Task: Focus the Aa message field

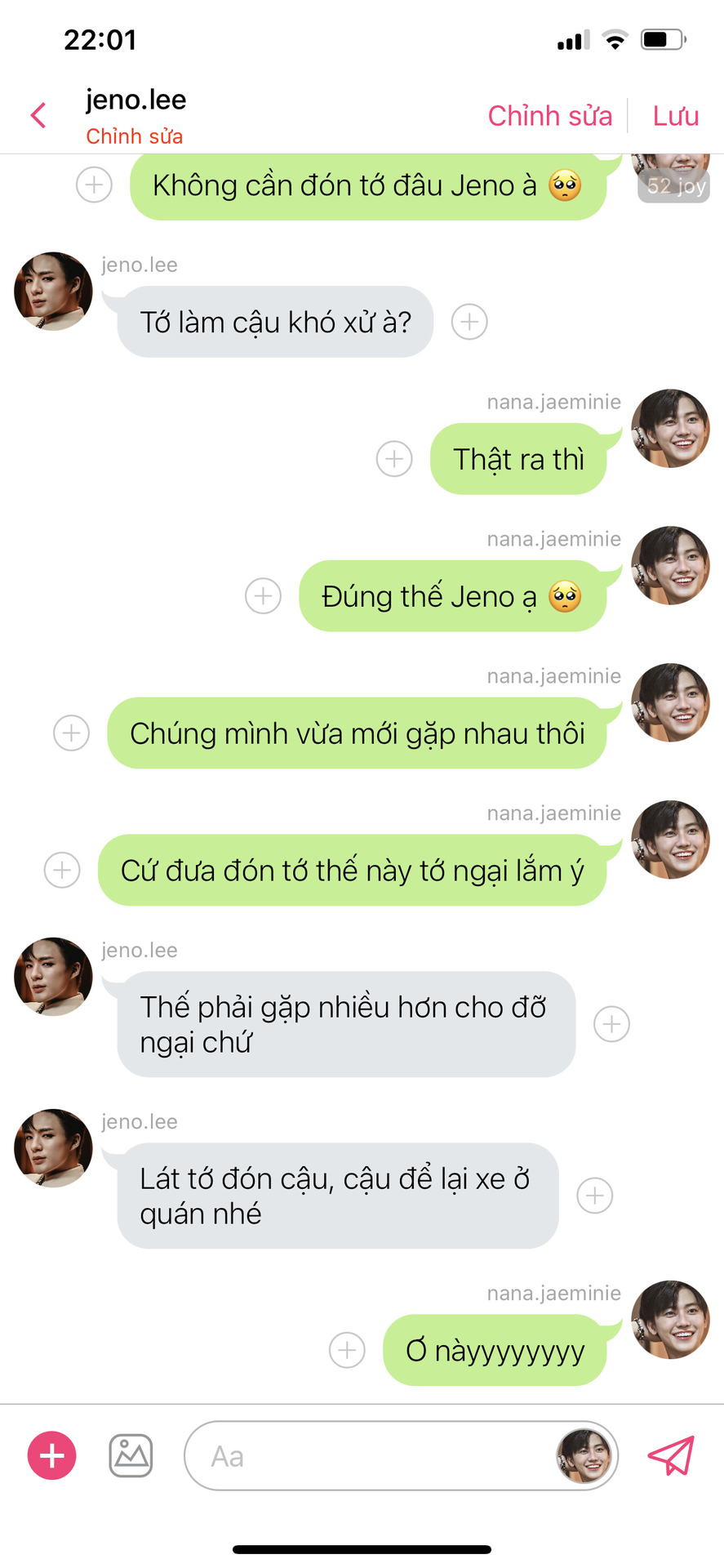Action: pos(401,1455)
